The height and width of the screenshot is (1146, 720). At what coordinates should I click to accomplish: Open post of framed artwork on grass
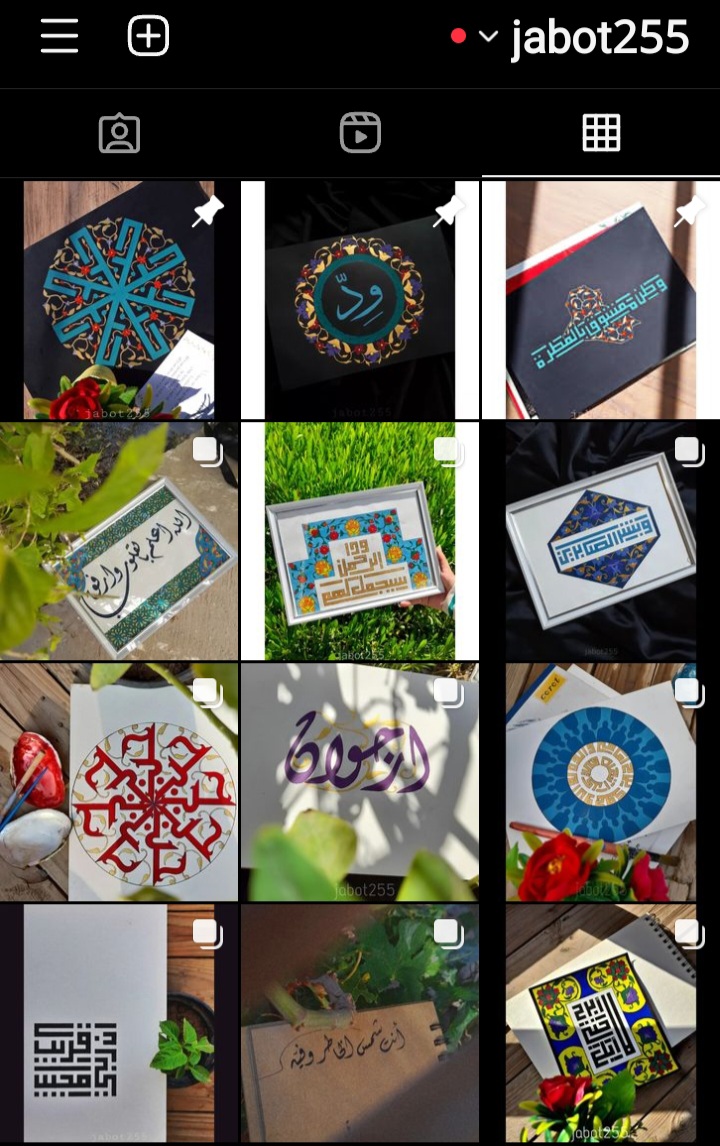coord(360,540)
